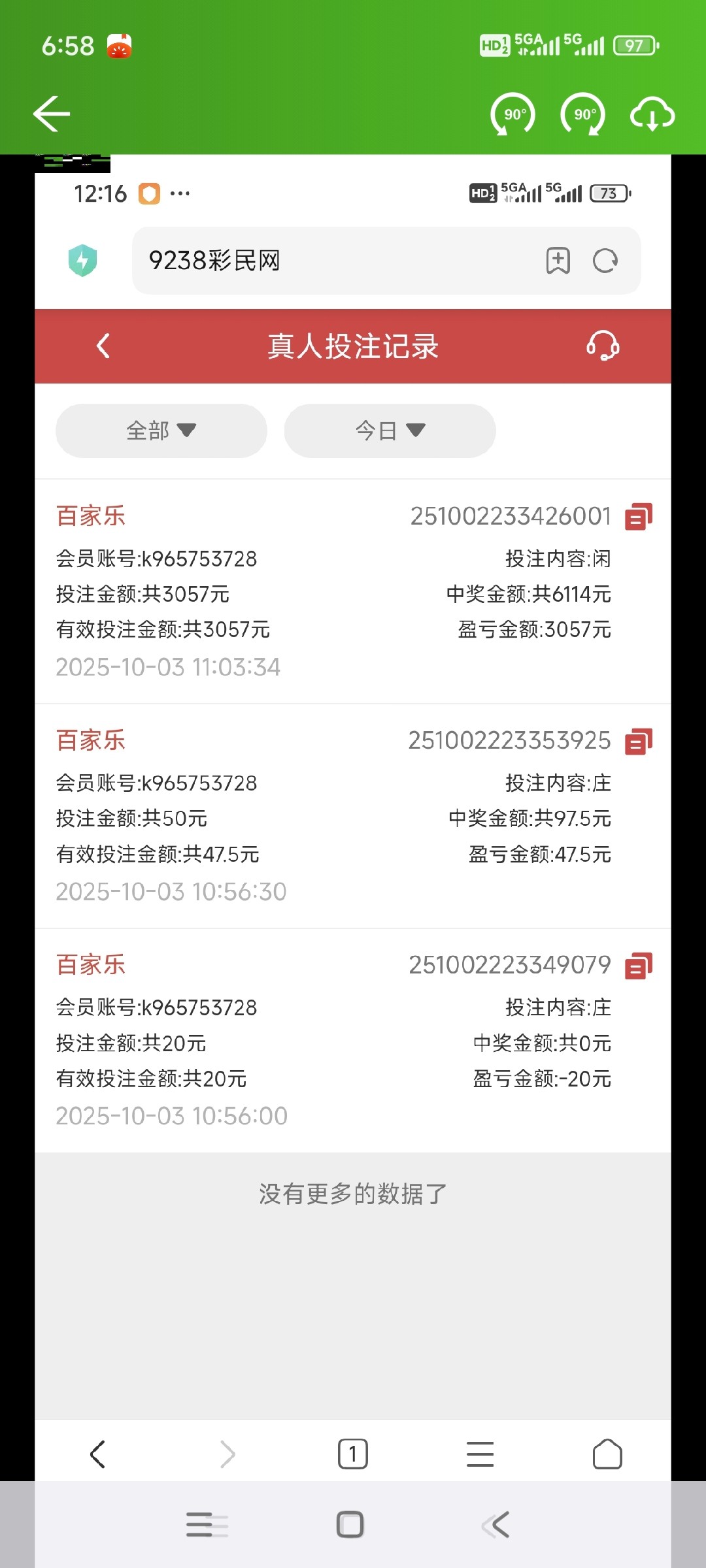Rotate screenshot 90 degrees left
Screen dimensions: 706x1568
click(514, 114)
